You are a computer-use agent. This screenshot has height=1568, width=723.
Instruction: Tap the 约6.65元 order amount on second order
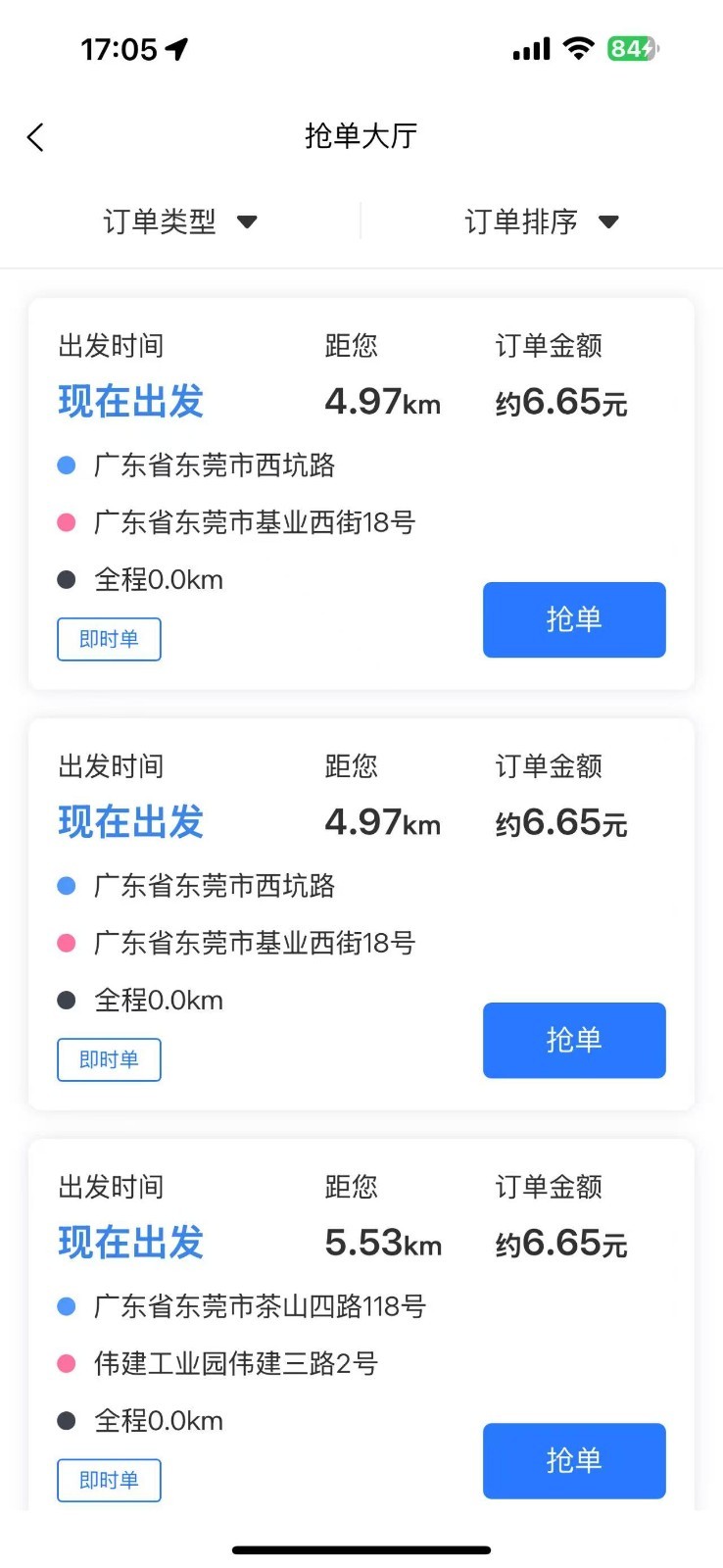560,823
